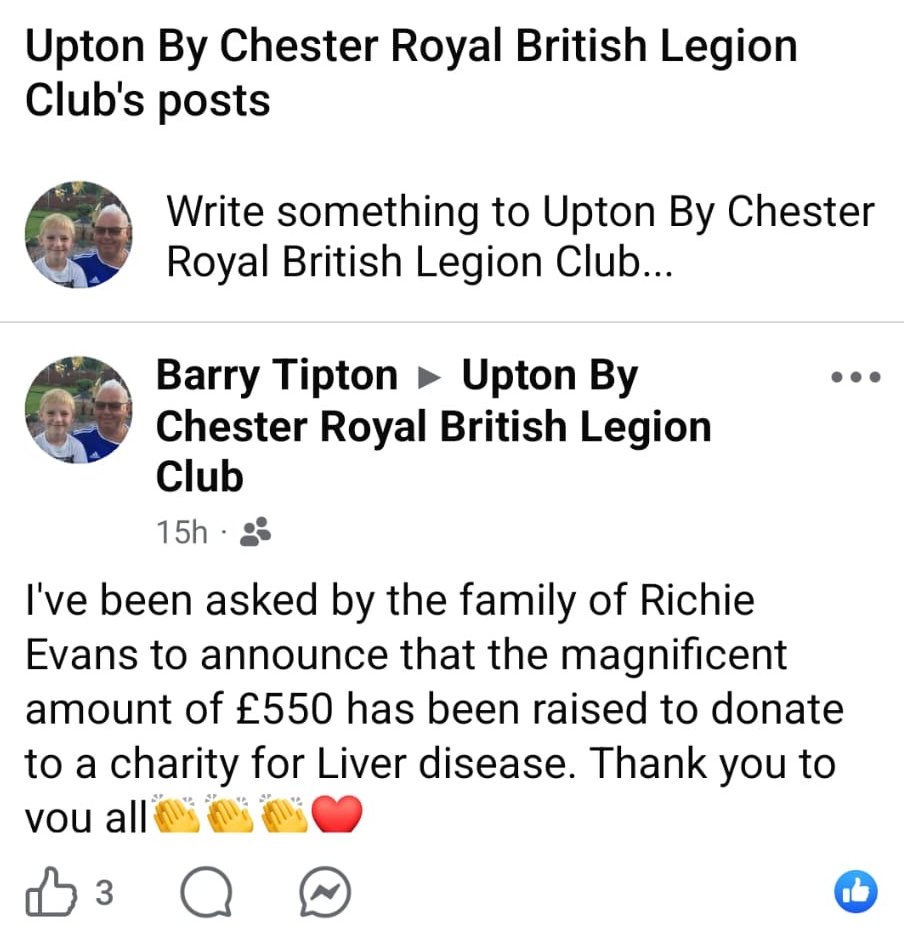
Task: Like Barry Tipton's post
Action: click(x=50, y=893)
